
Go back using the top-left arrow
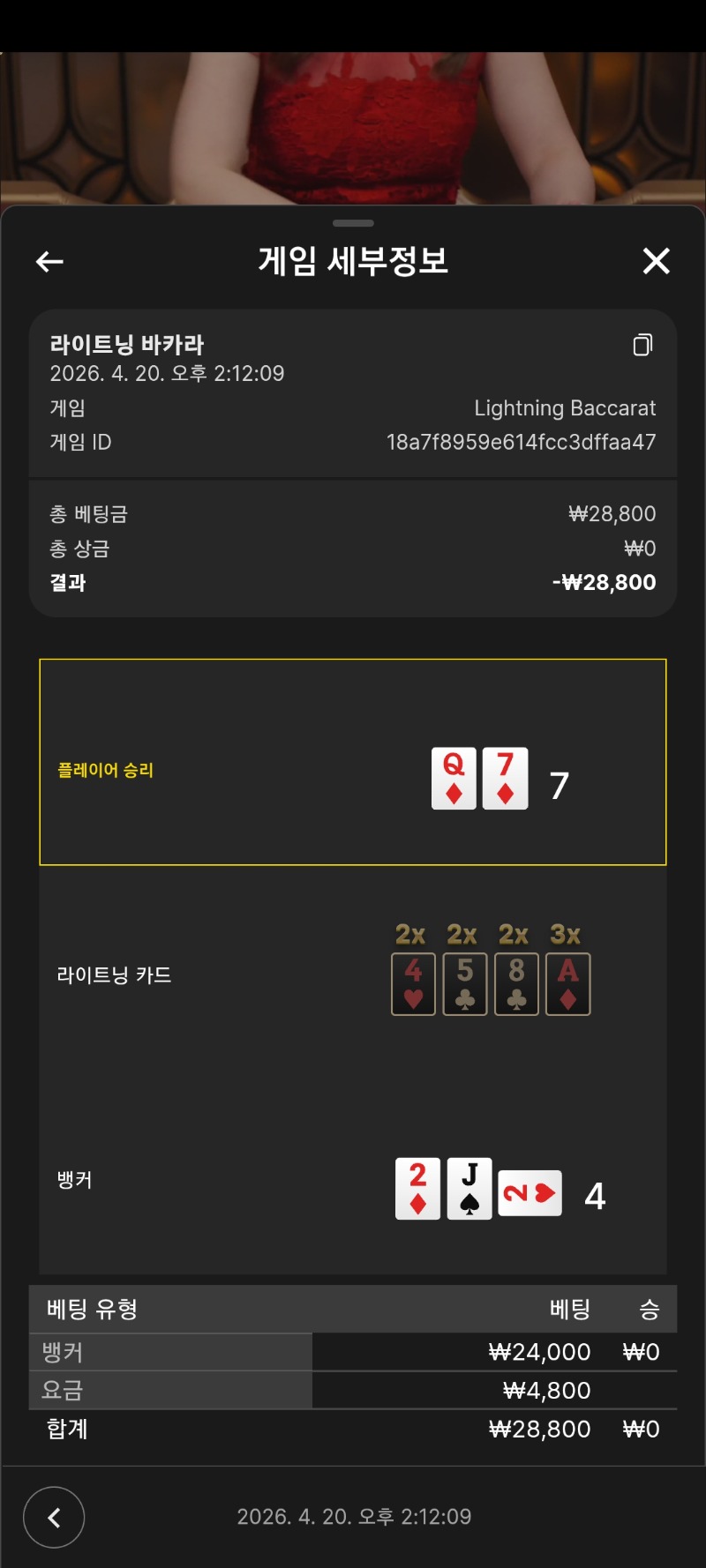(x=49, y=262)
